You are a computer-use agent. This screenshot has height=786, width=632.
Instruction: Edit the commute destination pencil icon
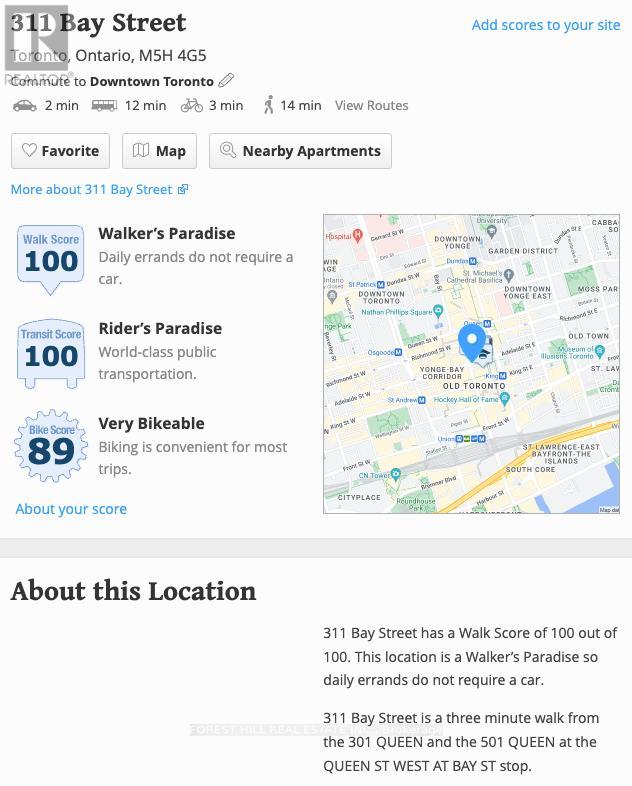(x=226, y=81)
